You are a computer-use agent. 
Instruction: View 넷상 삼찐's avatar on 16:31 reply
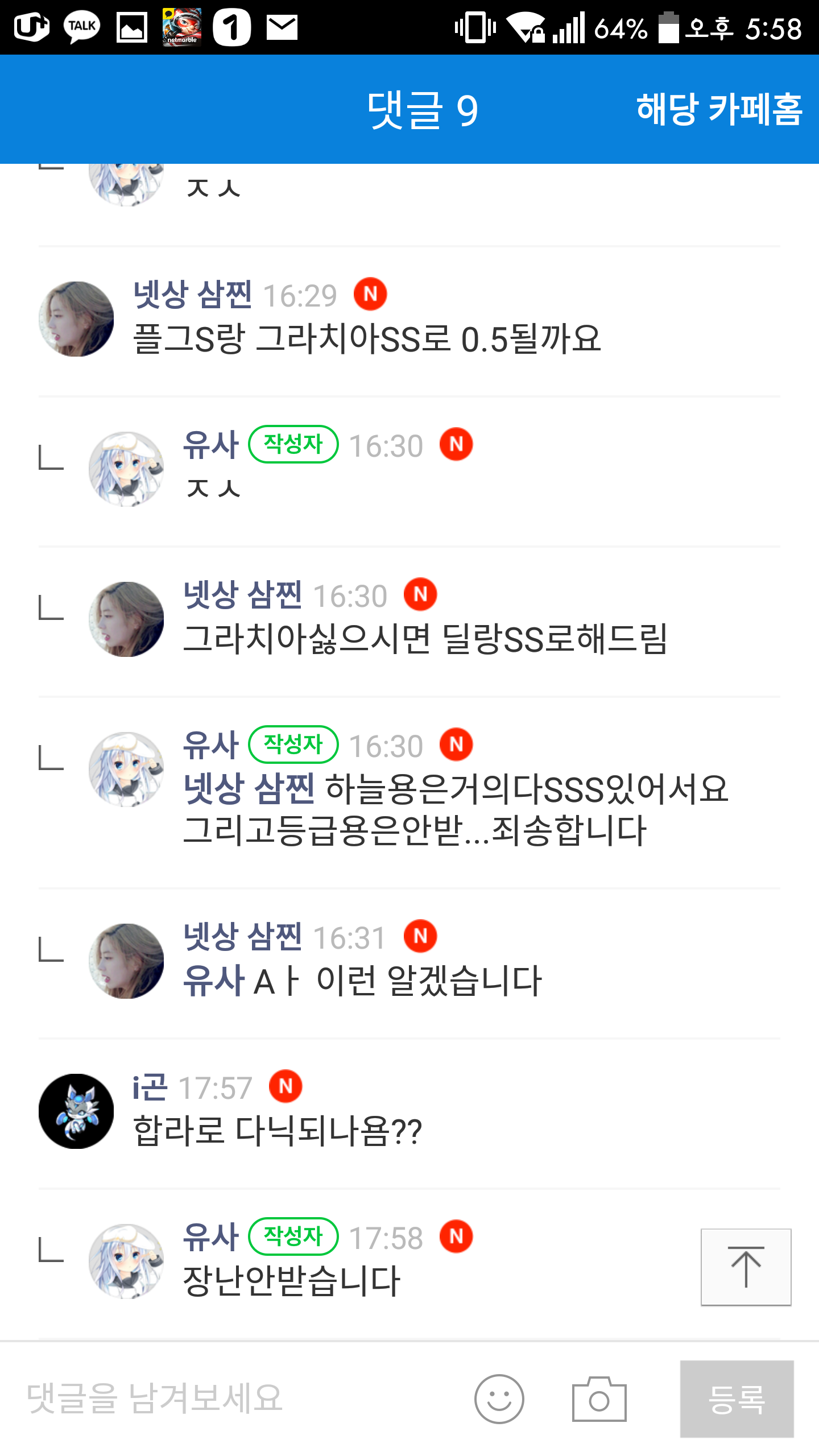click(x=126, y=961)
